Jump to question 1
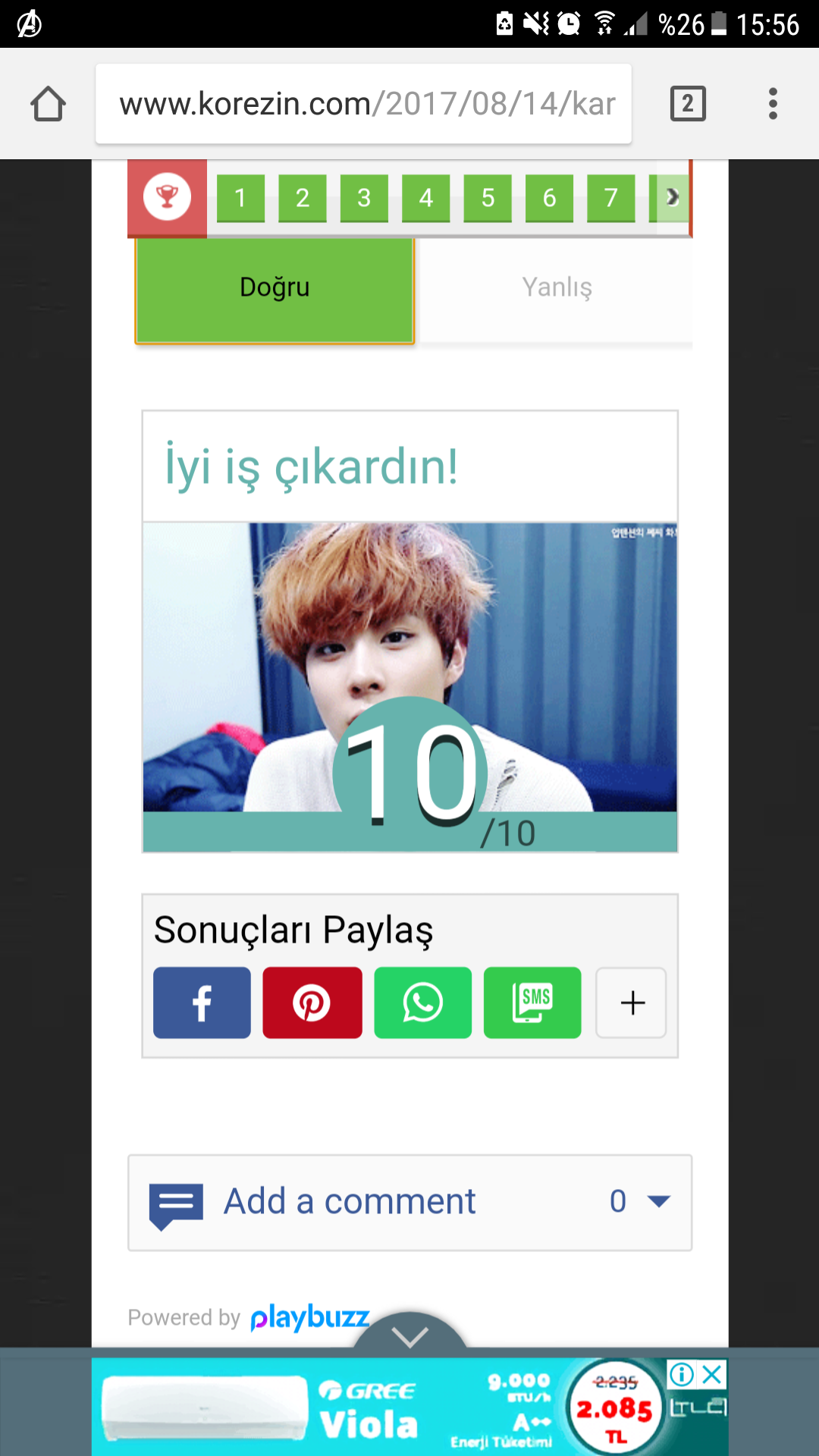819x1456 pixels. [x=240, y=198]
